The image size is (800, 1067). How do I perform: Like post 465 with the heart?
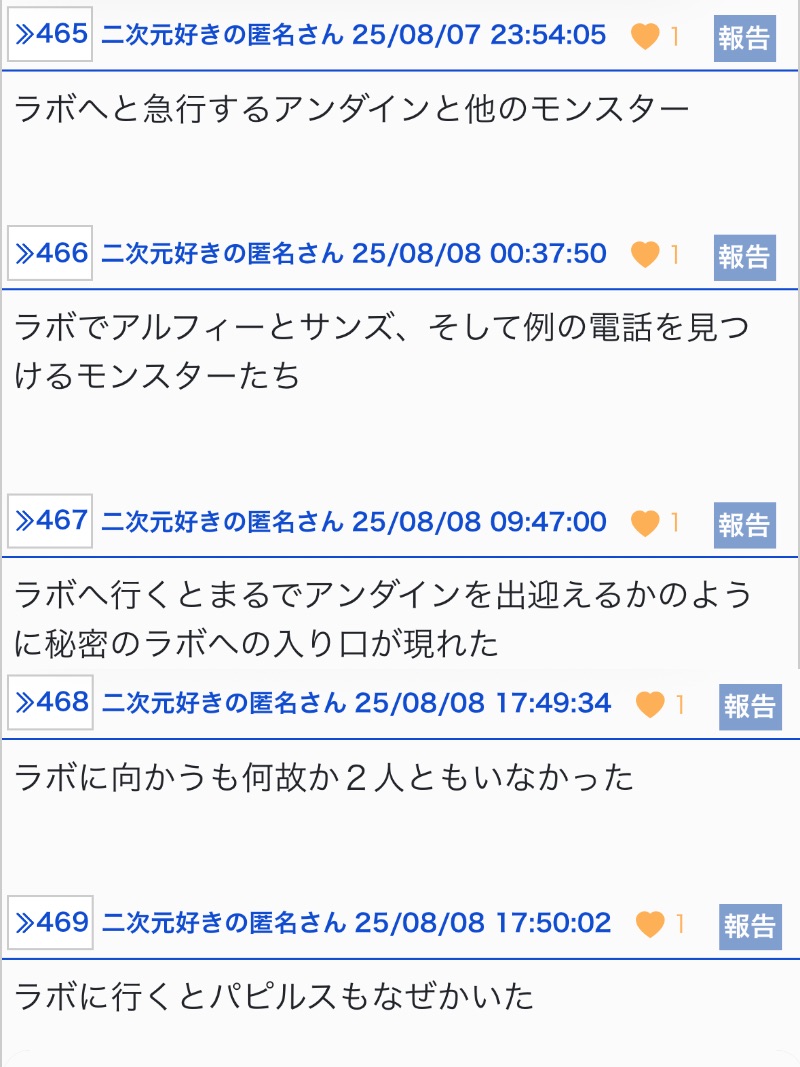click(646, 37)
